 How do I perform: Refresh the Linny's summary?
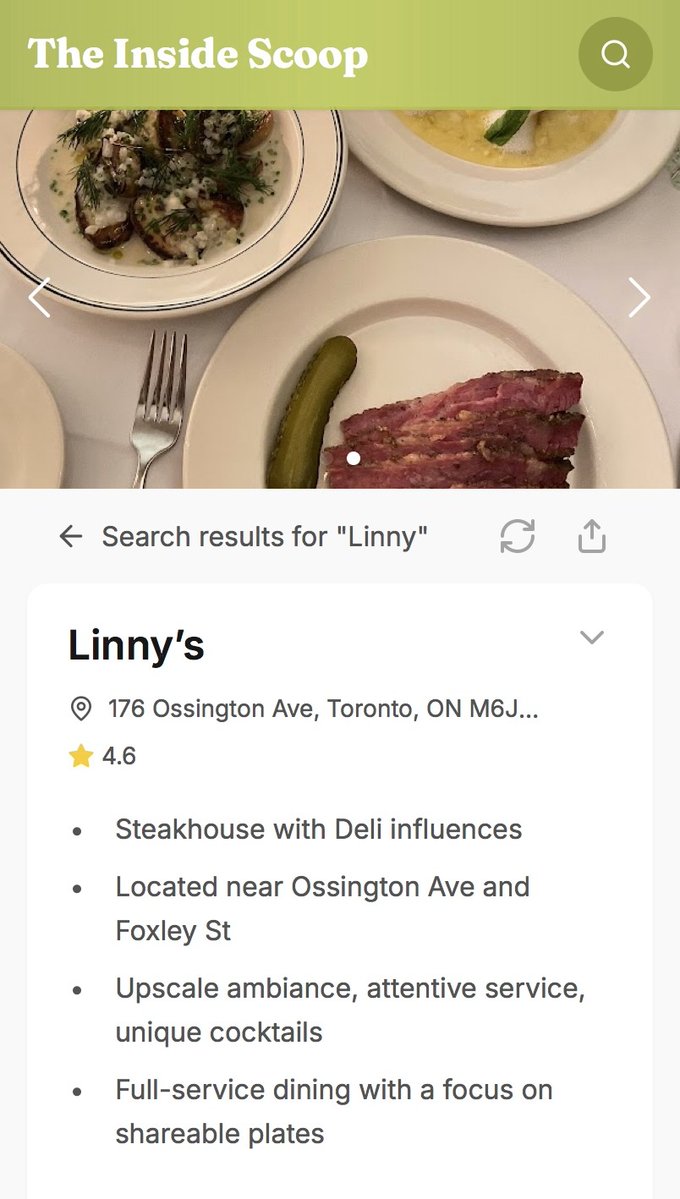pos(517,537)
